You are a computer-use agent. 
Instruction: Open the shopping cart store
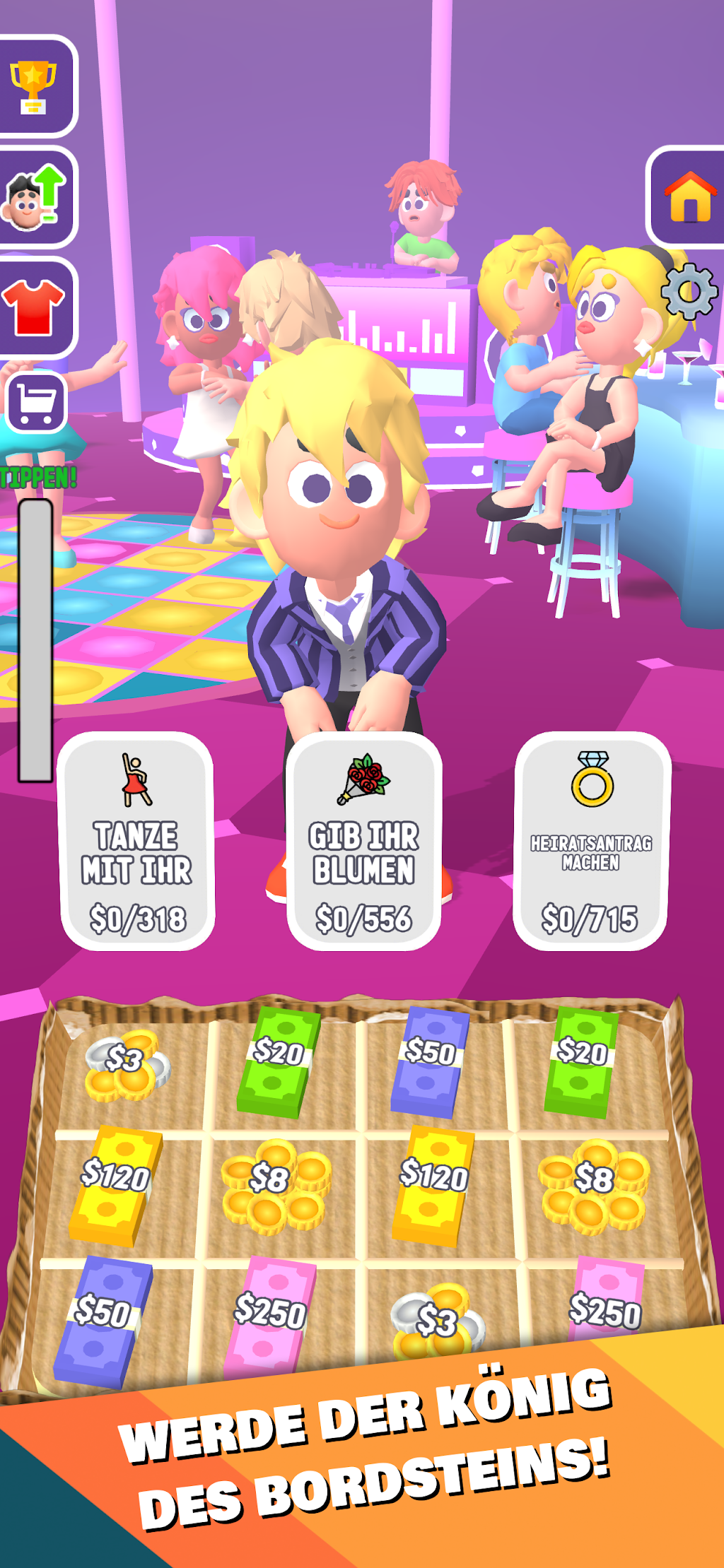tap(35, 403)
